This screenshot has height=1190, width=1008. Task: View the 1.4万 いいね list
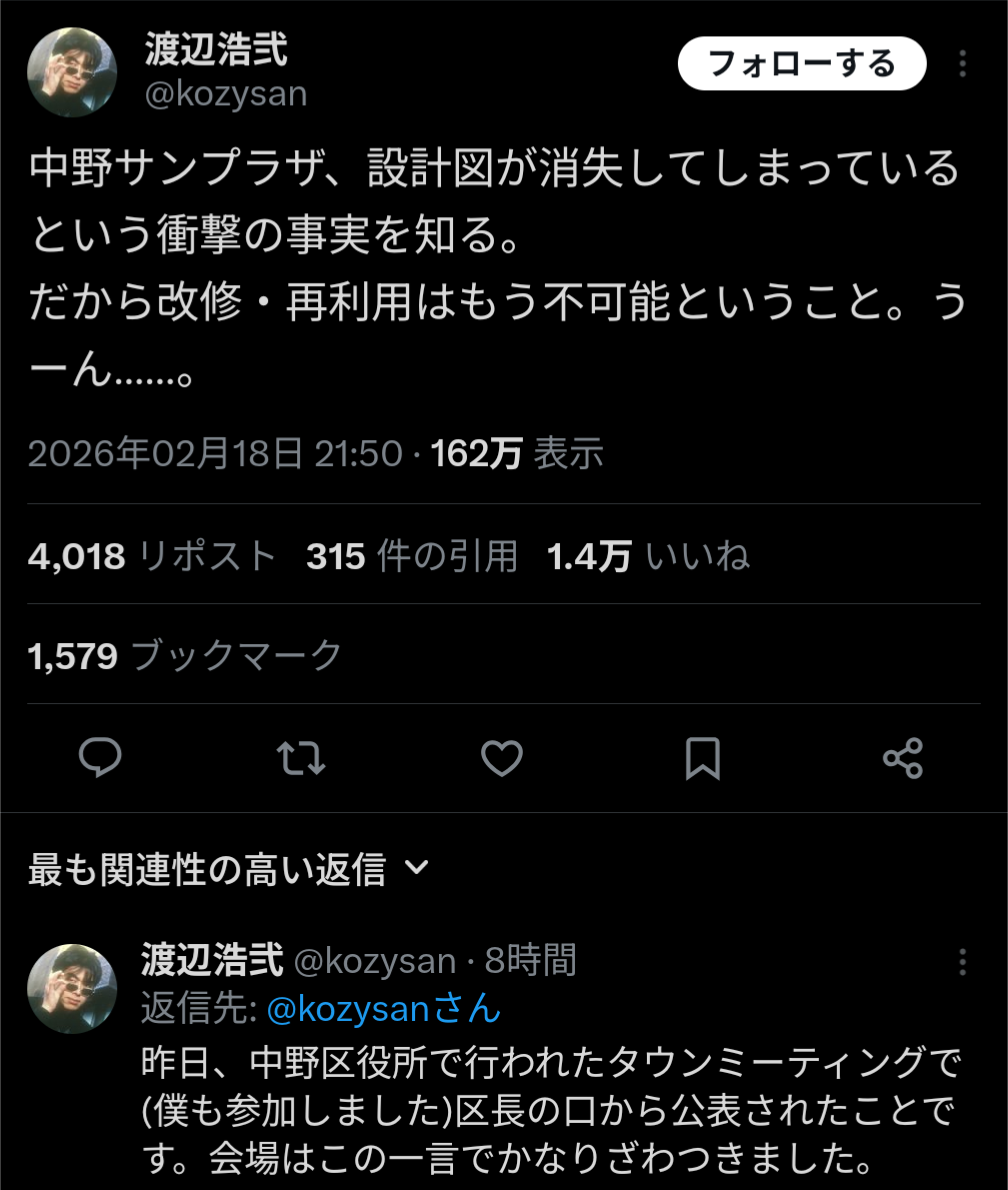click(648, 555)
